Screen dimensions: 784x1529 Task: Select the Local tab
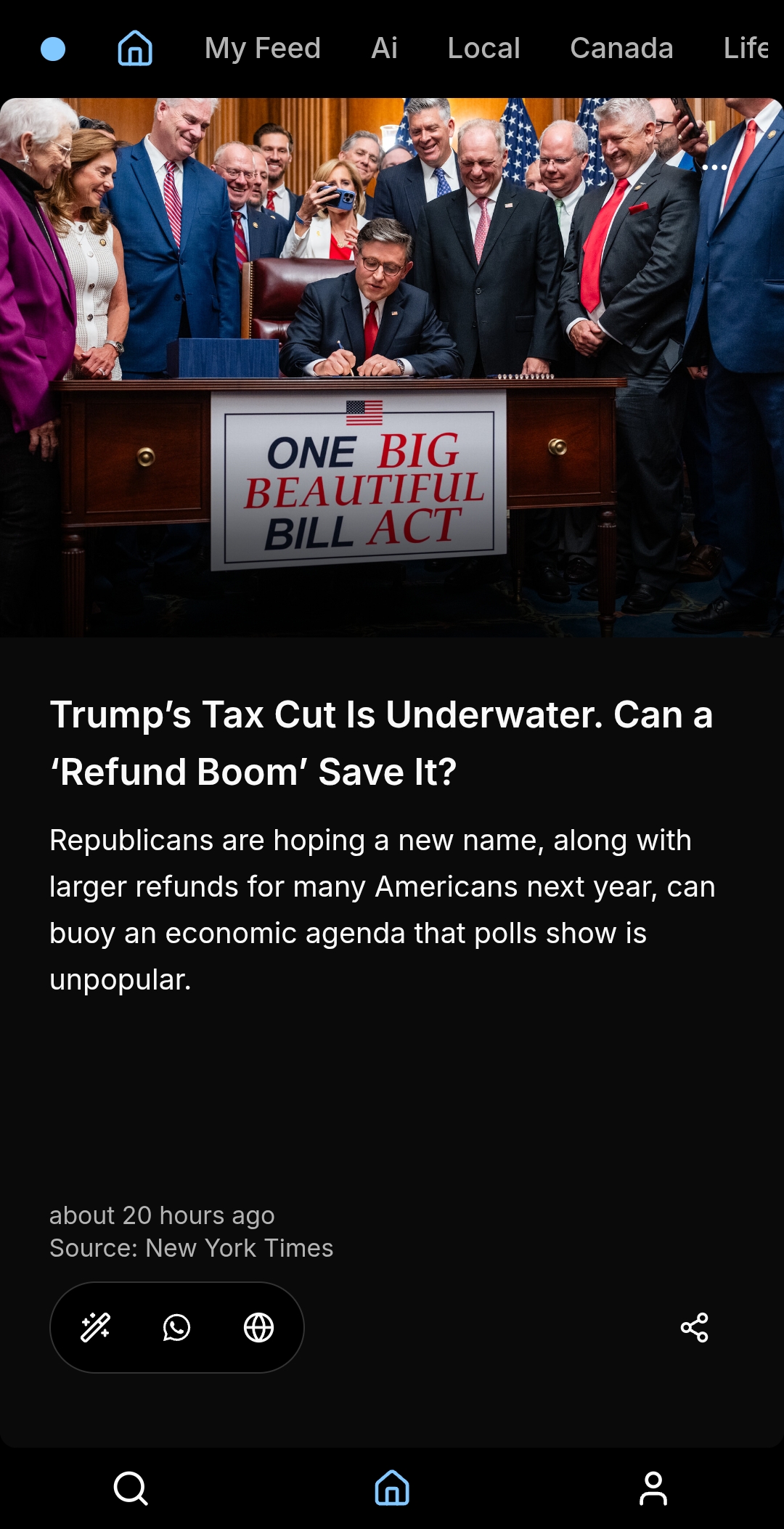(483, 49)
